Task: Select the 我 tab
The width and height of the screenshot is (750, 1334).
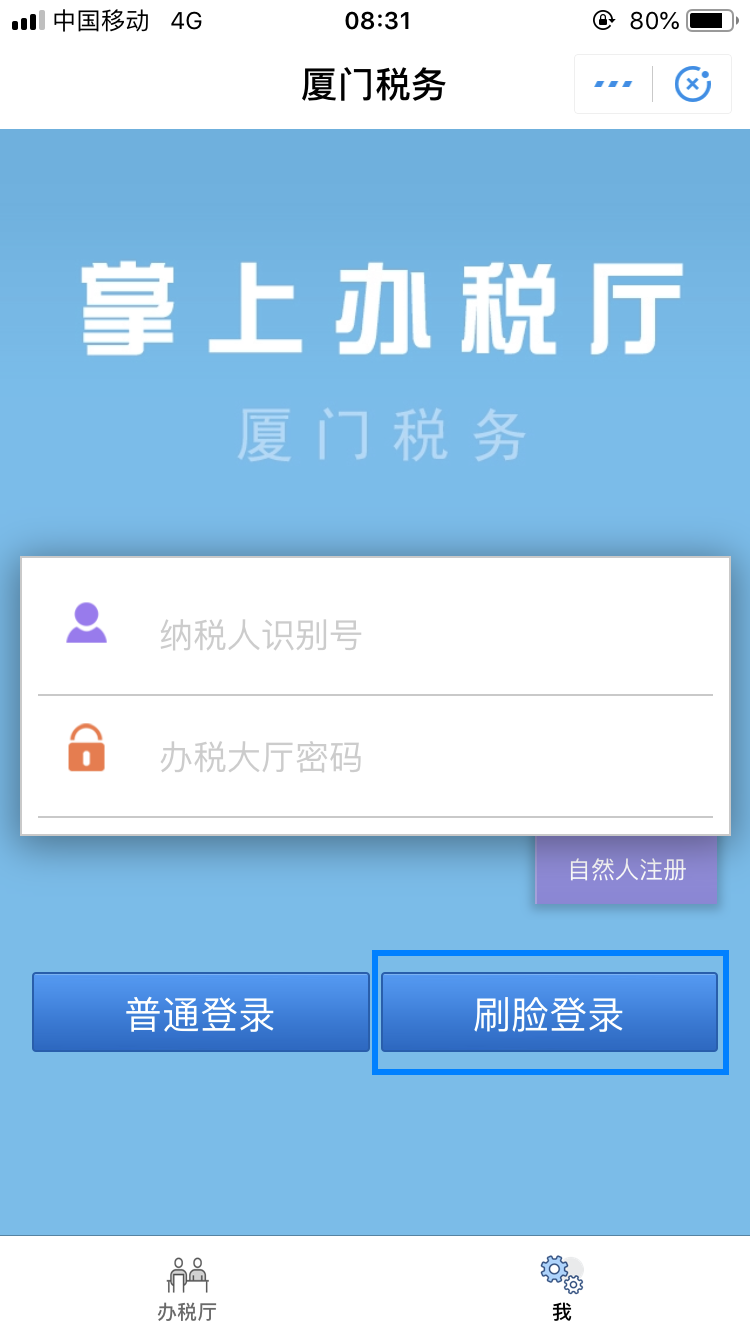Action: coord(562,1289)
